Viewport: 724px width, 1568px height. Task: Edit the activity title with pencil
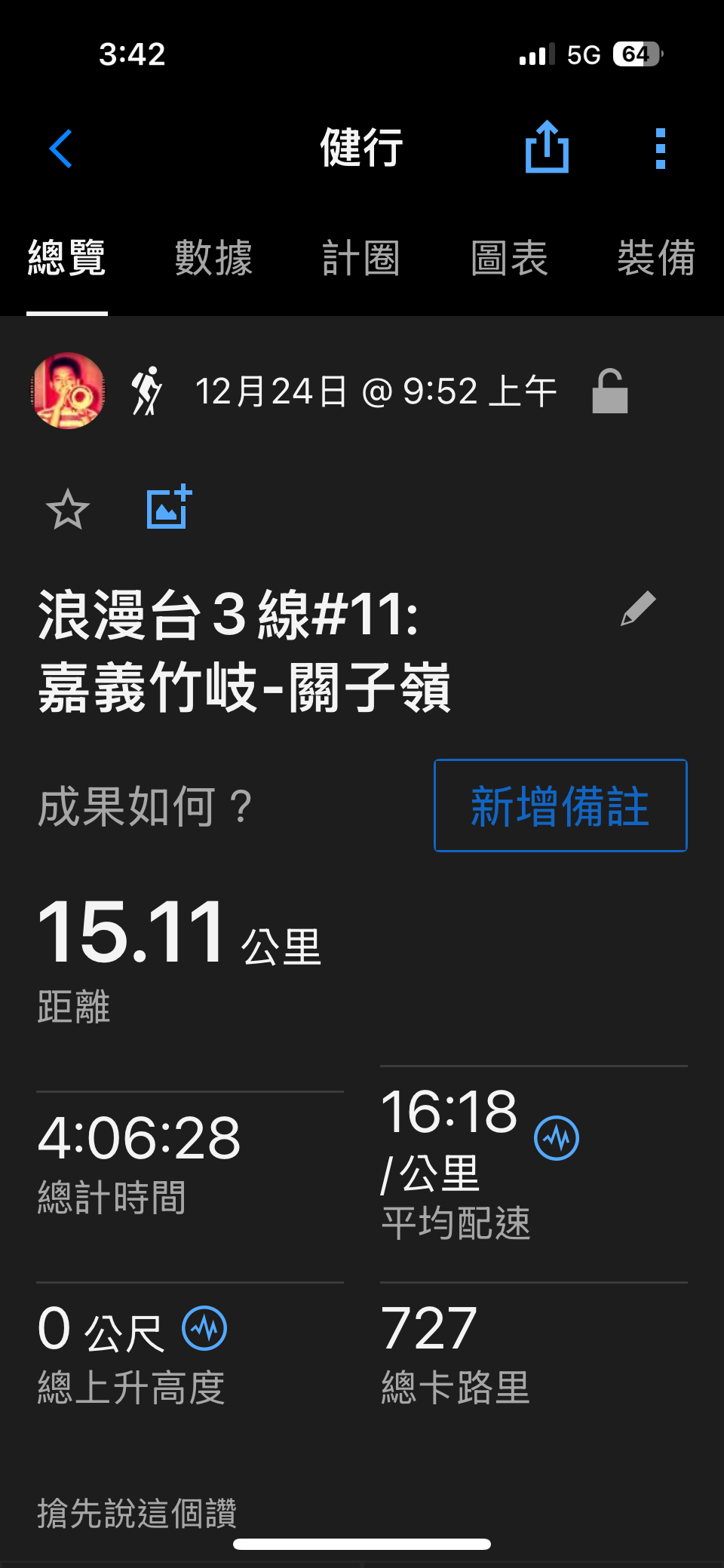tap(638, 609)
